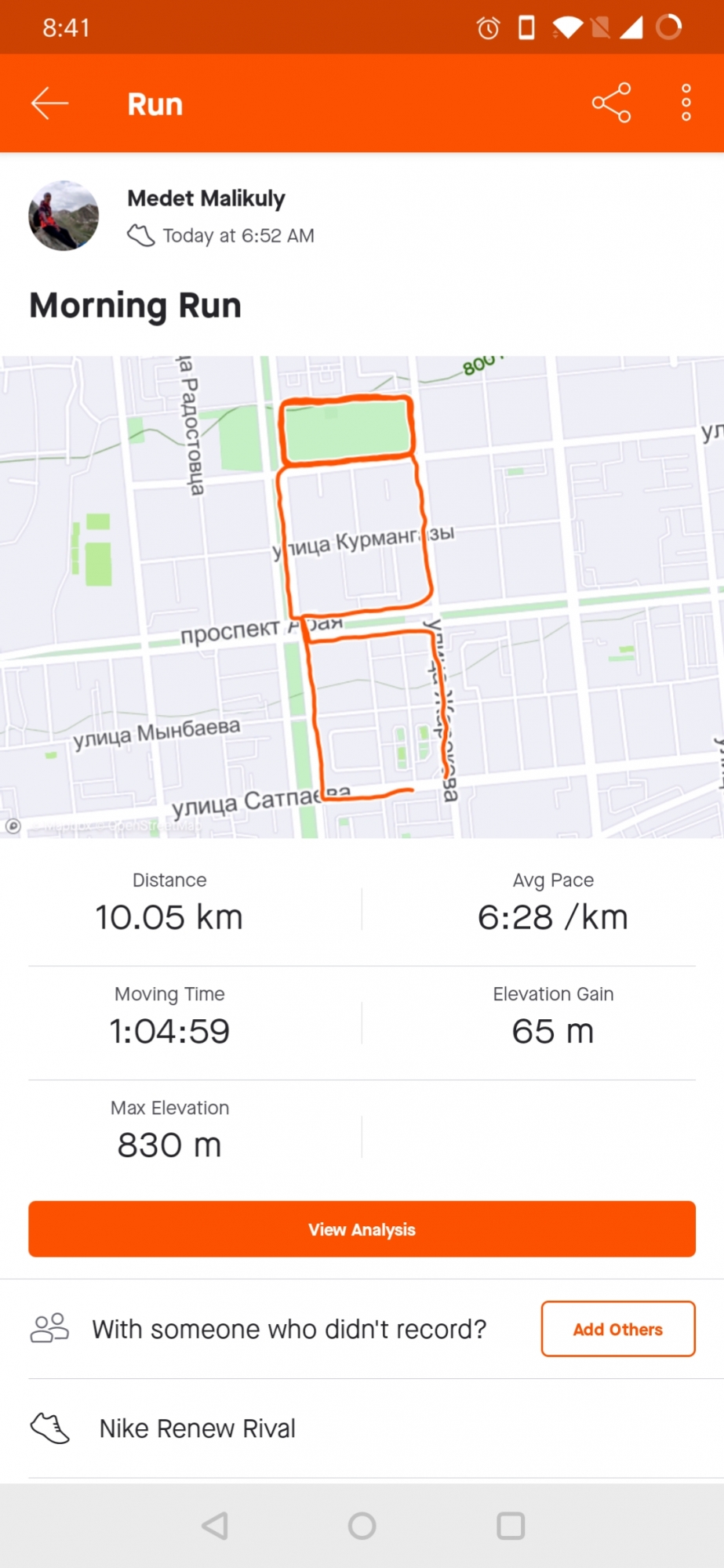Image resolution: width=724 pixels, height=1568 pixels.
Task: Tap the system home button
Action: point(362,1526)
